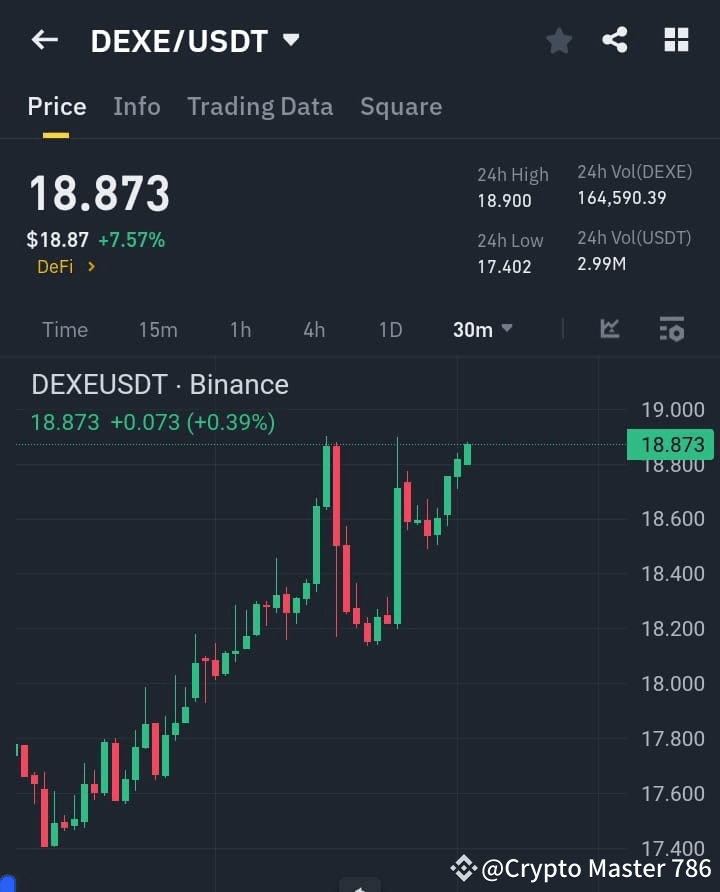Tap the Binance watermark diamond logo near bottom
This screenshot has width=720, height=892.
[462, 868]
